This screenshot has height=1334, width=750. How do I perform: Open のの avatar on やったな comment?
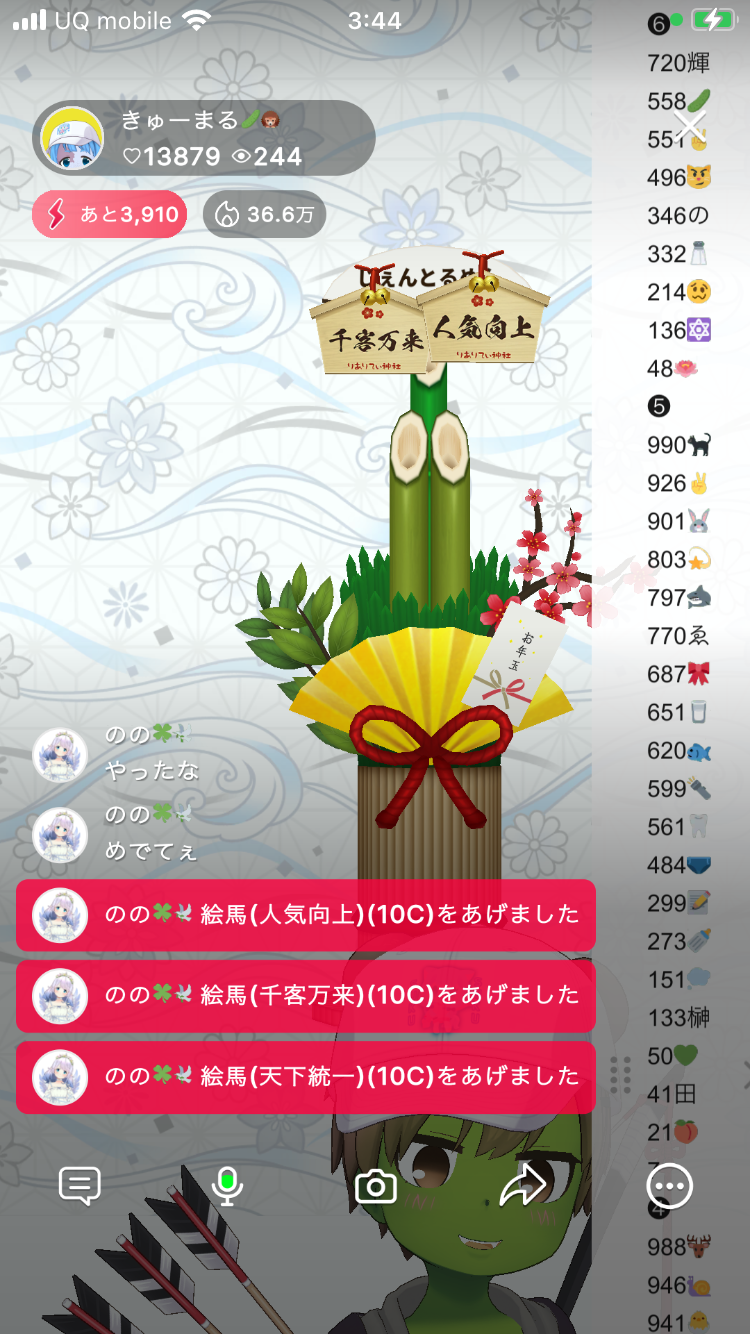click(x=60, y=755)
